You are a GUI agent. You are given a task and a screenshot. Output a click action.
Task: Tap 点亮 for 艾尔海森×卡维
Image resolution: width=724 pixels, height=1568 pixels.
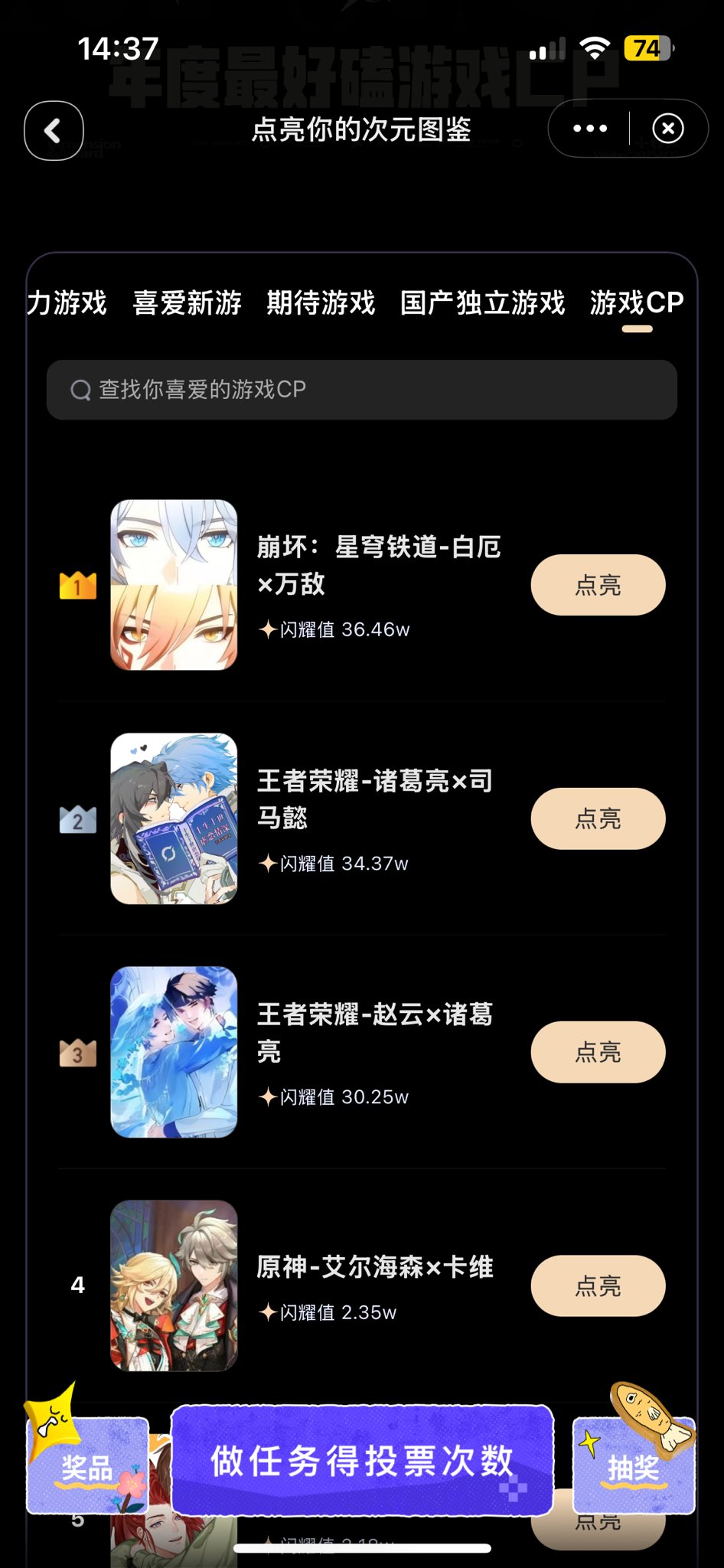click(598, 1285)
